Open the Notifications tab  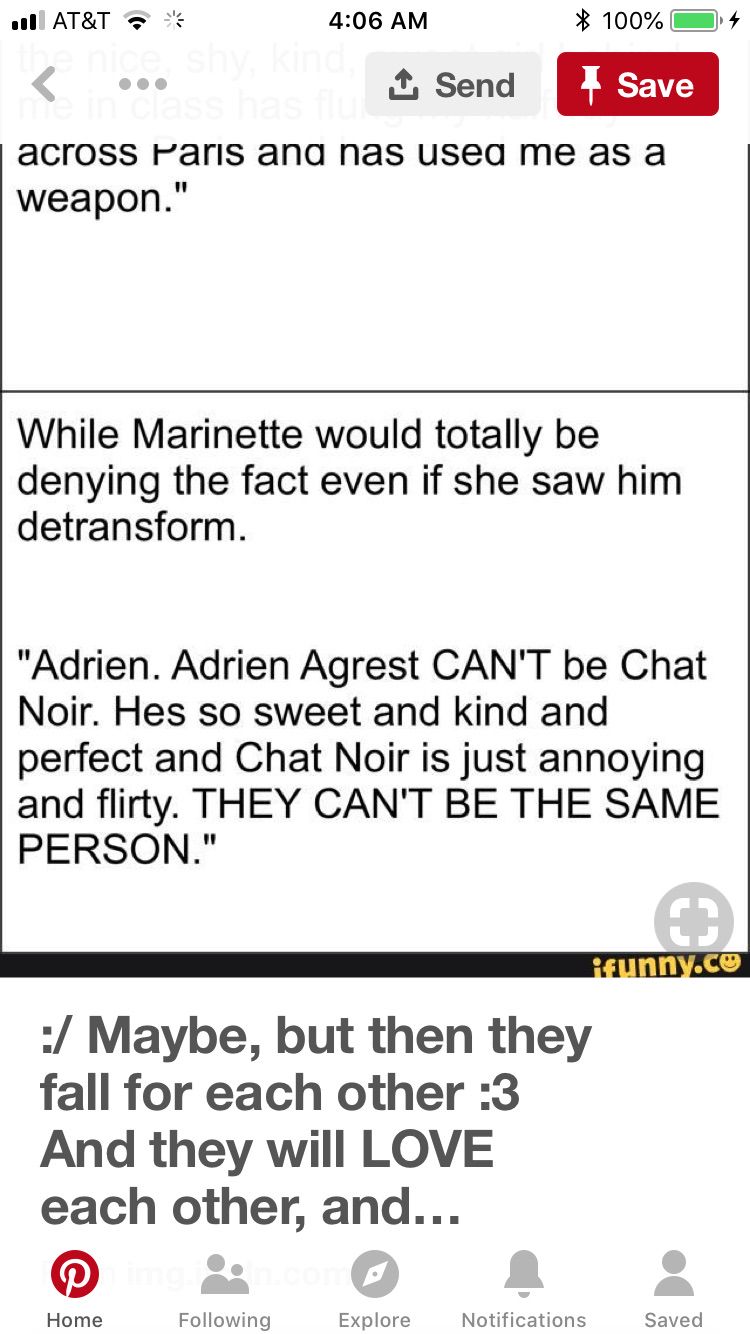pos(524,1290)
